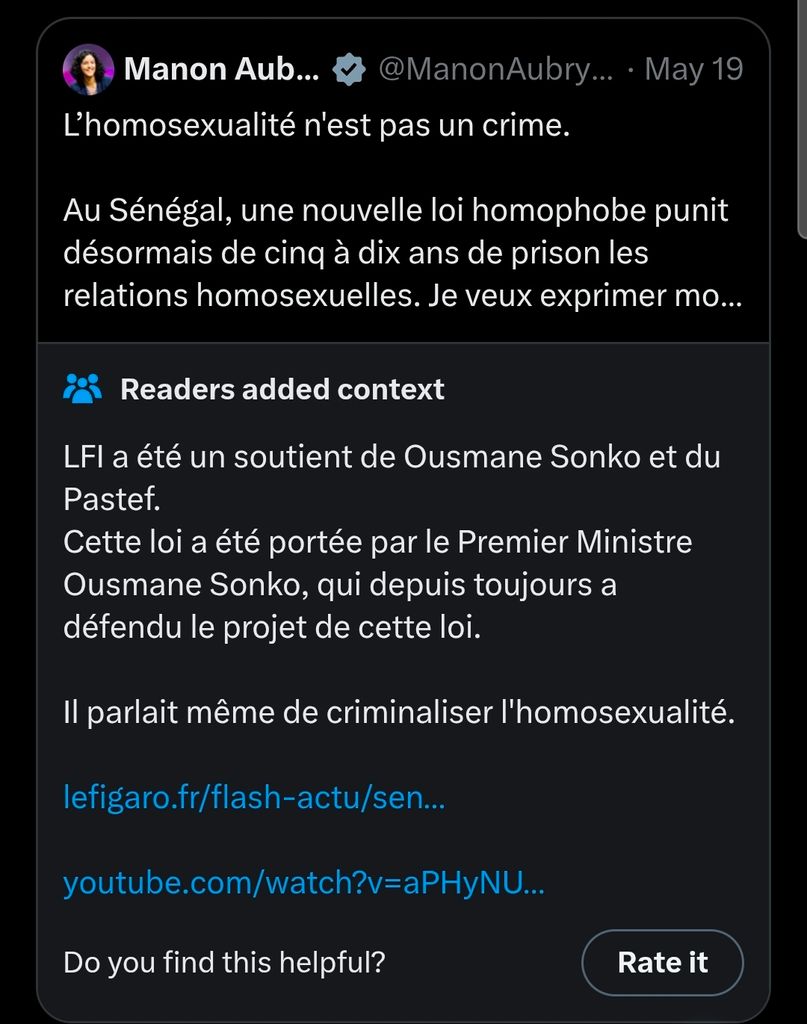Open the @ManonAubry handle link

click(496, 69)
